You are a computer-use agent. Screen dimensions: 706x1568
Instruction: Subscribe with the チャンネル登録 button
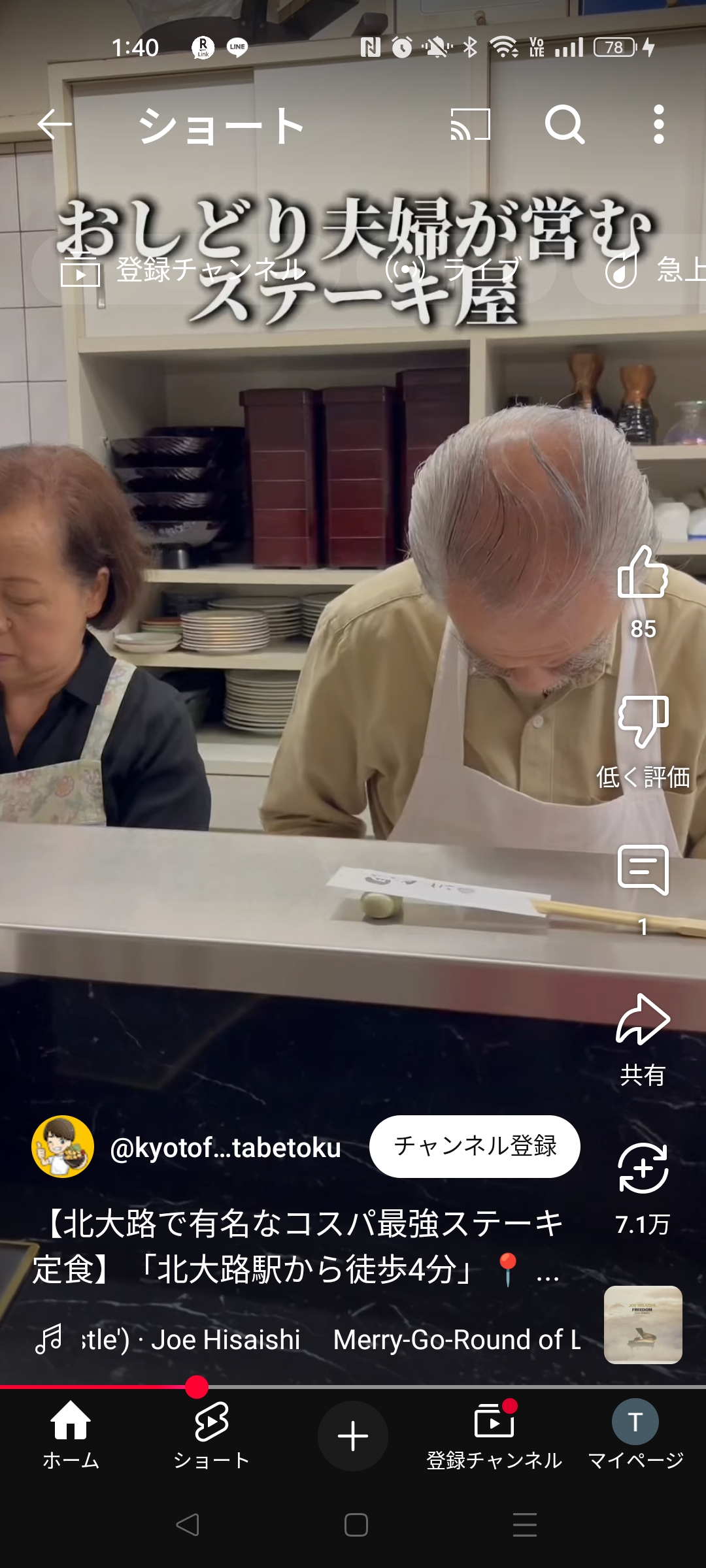click(x=475, y=1147)
